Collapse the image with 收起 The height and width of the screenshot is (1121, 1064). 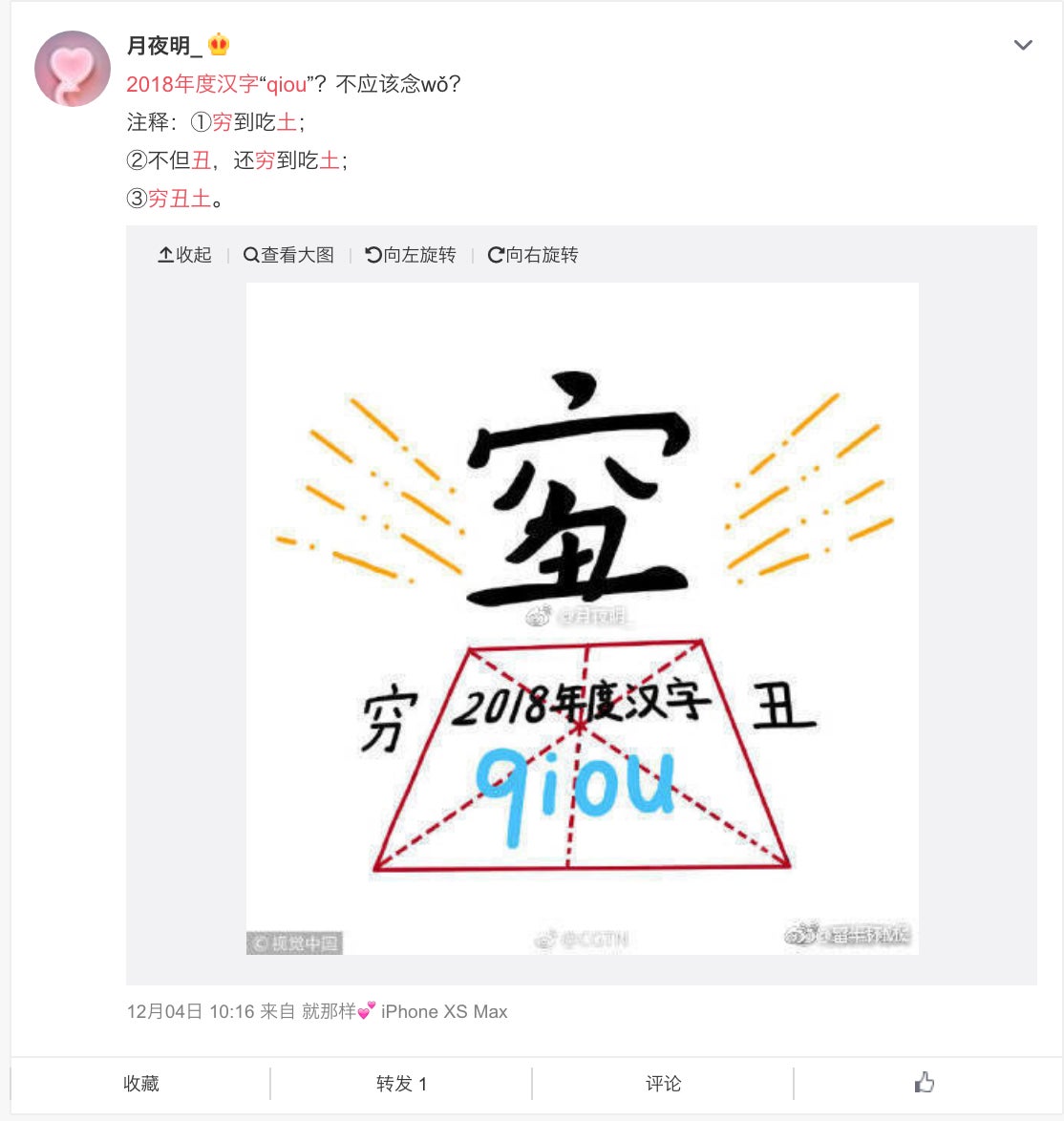pyautogui.click(x=185, y=255)
